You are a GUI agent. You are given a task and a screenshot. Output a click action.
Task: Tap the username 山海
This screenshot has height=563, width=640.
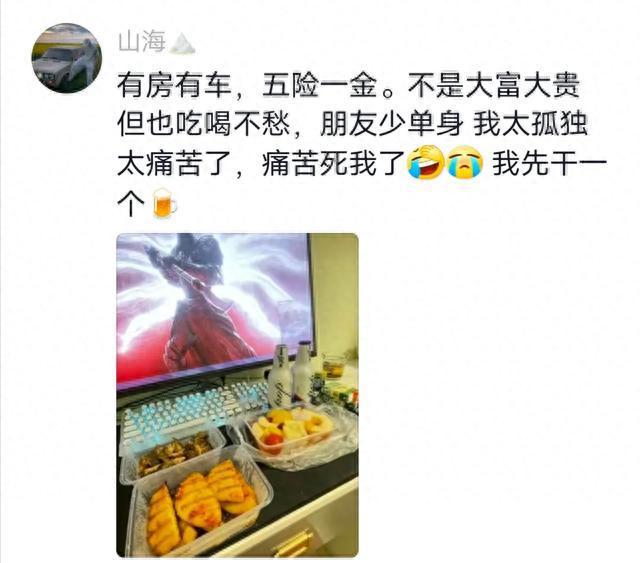click(141, 43)
